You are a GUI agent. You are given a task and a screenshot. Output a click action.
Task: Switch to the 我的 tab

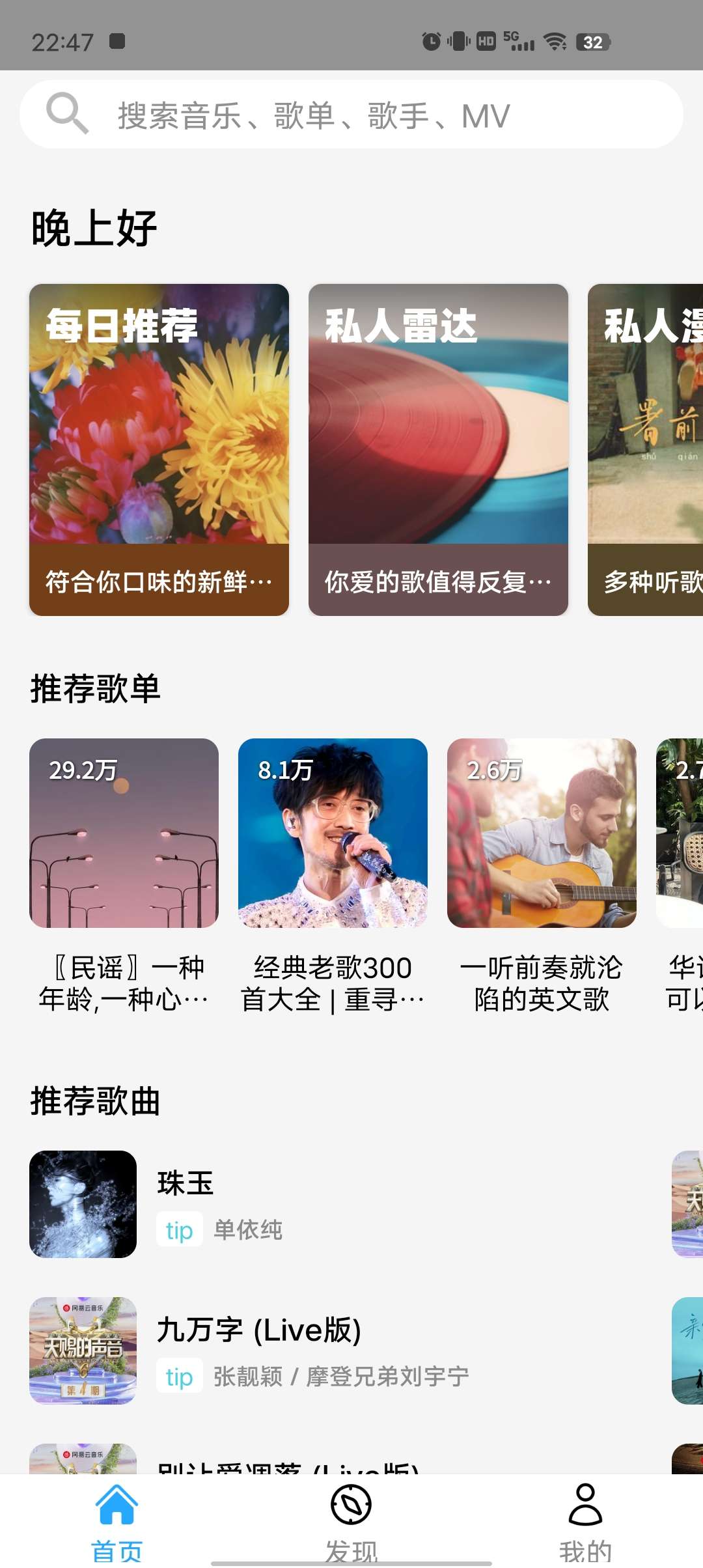(x=585, y=1520)
